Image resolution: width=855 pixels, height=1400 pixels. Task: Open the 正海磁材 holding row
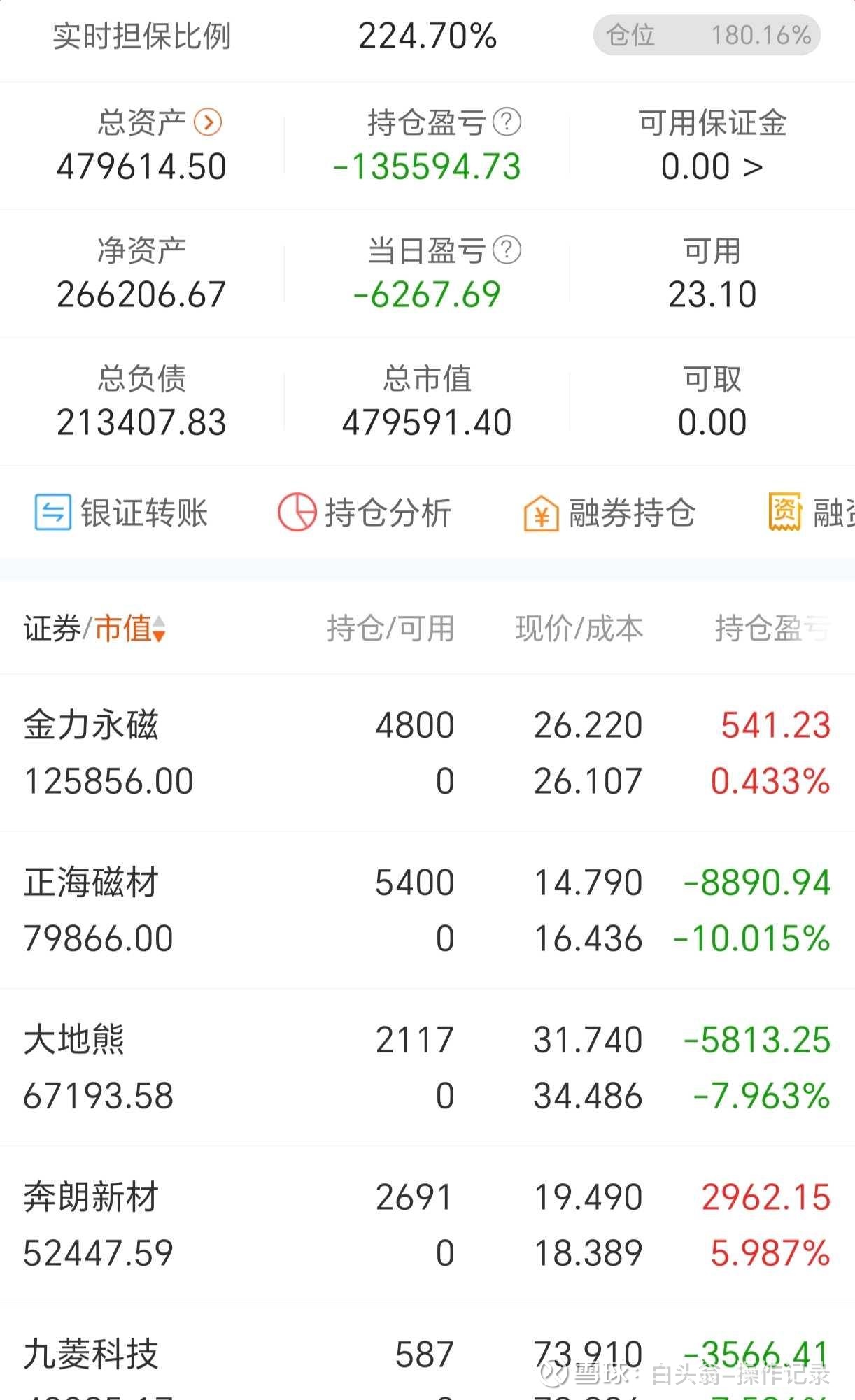click(427, 910)
